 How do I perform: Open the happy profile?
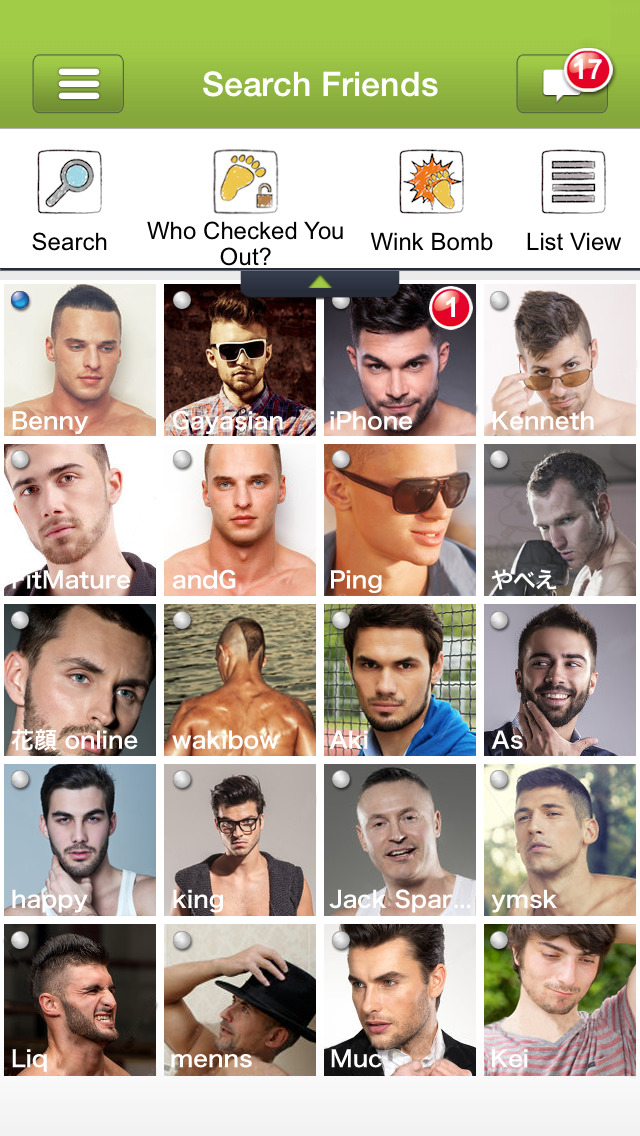[80, 840]
